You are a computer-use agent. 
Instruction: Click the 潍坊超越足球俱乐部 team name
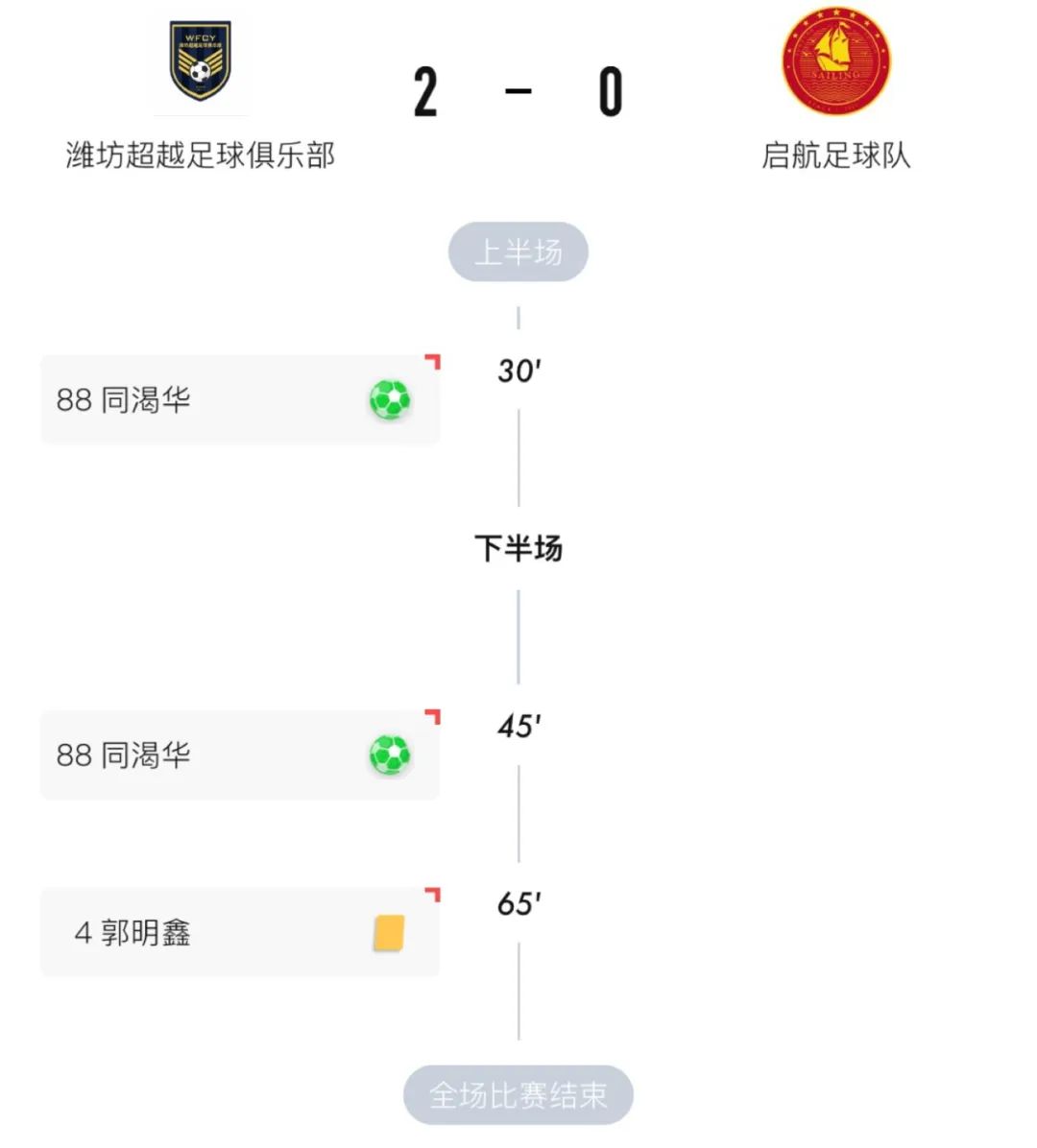198,155
